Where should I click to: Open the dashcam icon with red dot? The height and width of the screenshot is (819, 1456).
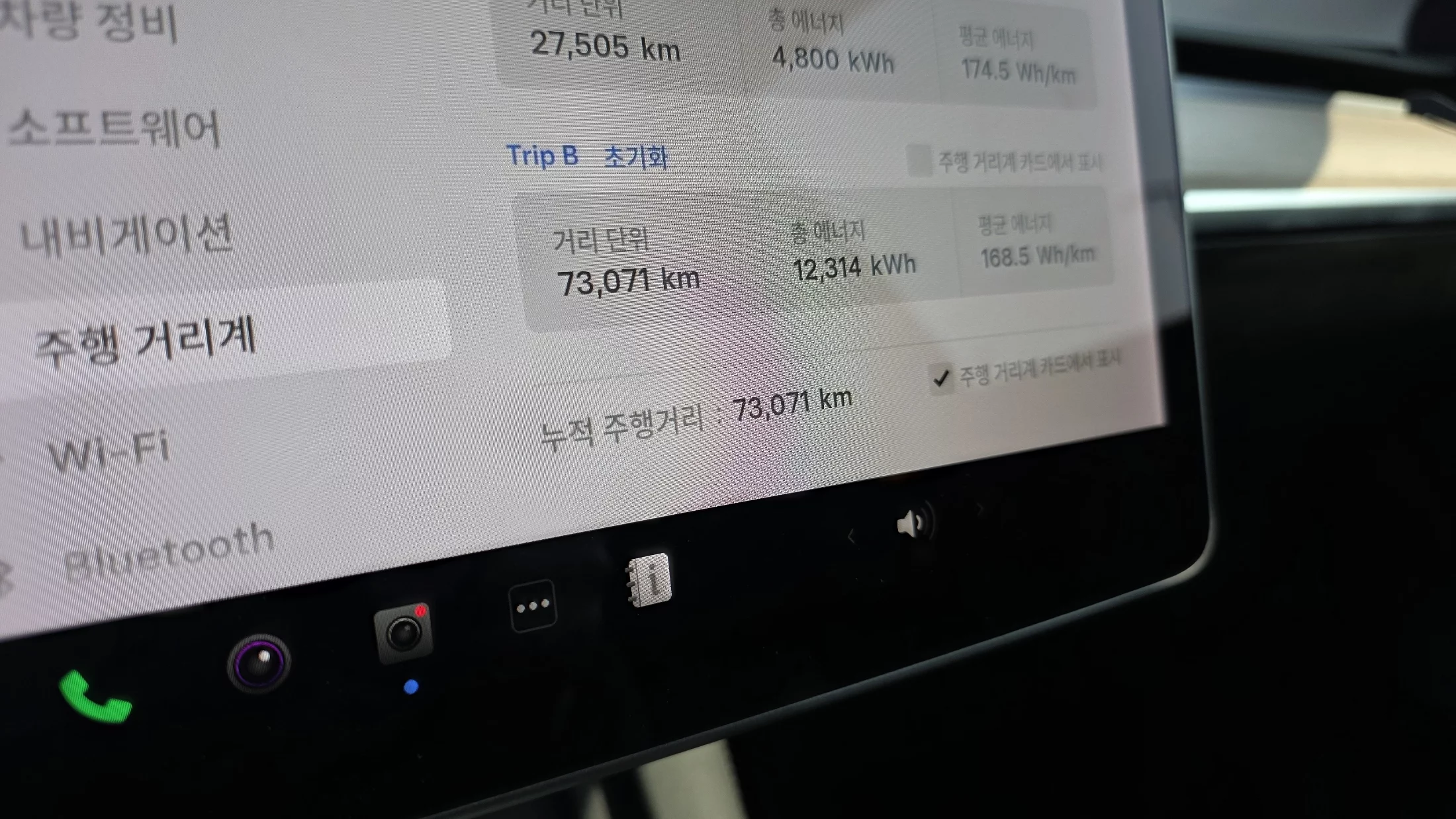coord(403,633)
